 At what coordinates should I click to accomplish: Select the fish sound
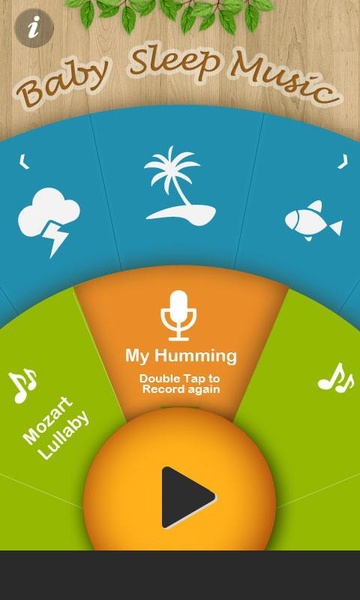point(314,221)
